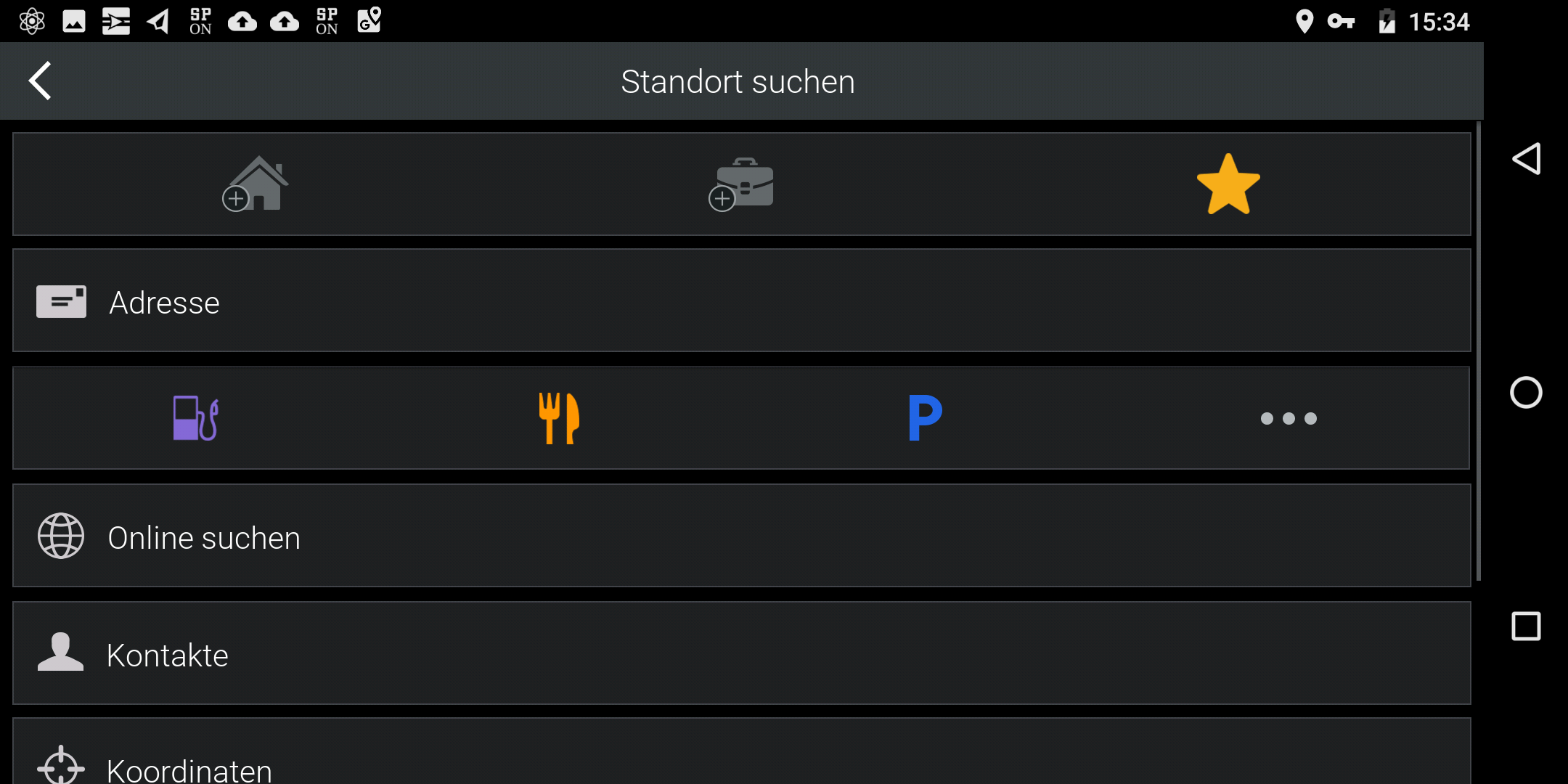The width and height of the screenshot is (1568, 784).
Task: Open favorites via the star icon
Action: [x=1228, y=184]
